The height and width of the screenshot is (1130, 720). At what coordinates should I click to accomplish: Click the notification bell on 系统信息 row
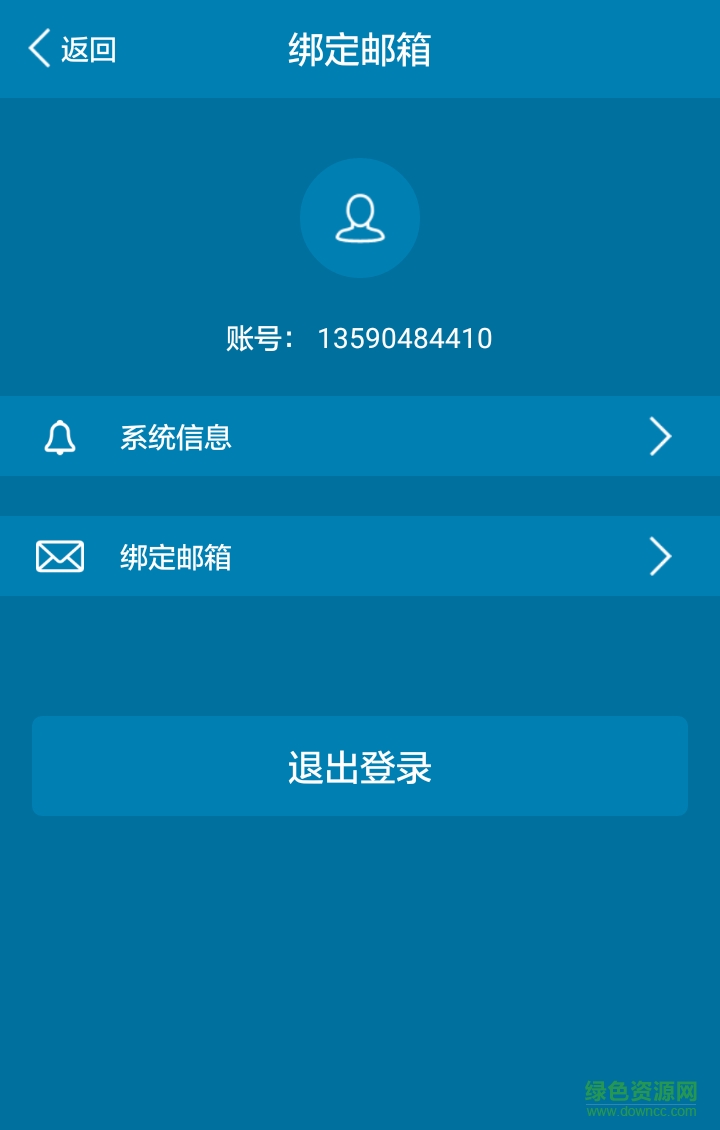tap(60, 437)
